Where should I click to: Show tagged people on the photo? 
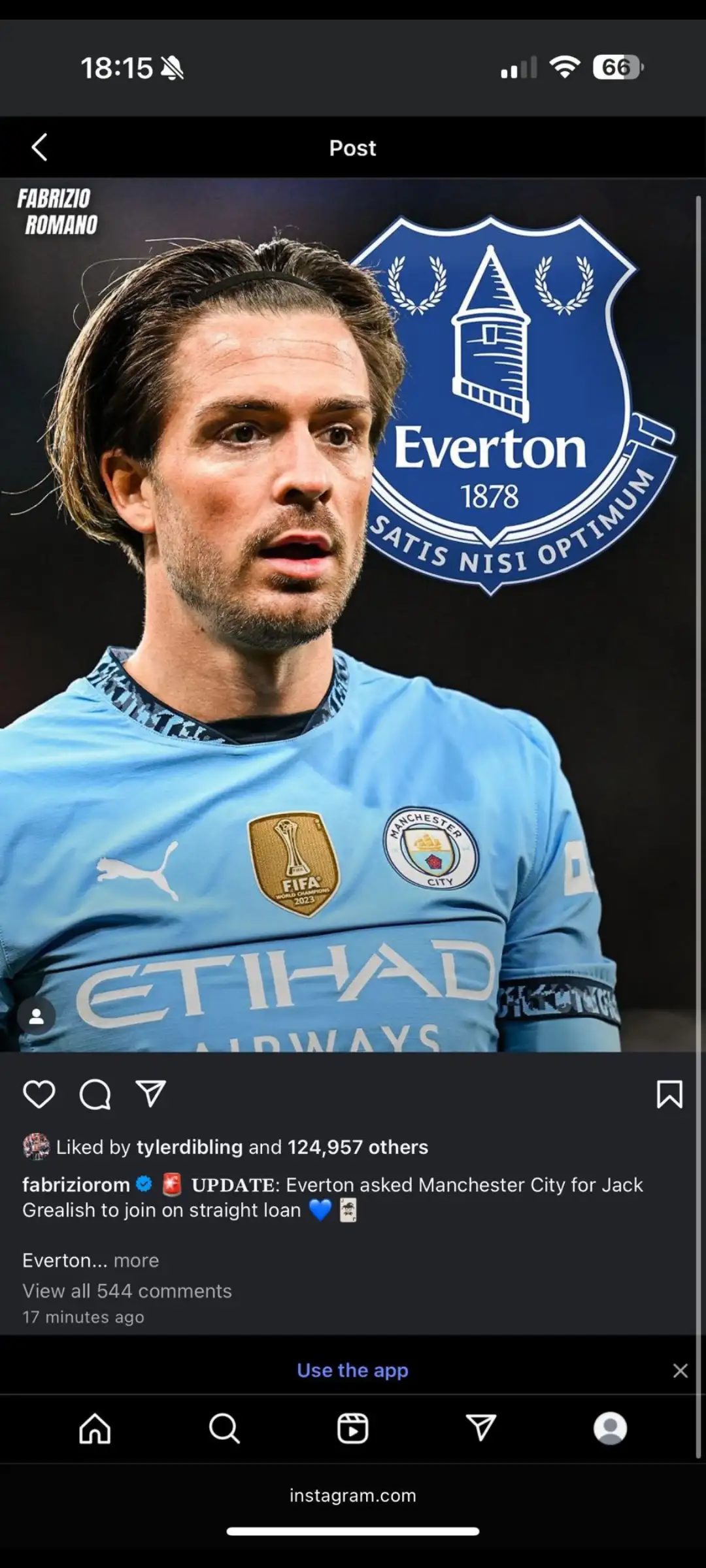point(37,1016)
